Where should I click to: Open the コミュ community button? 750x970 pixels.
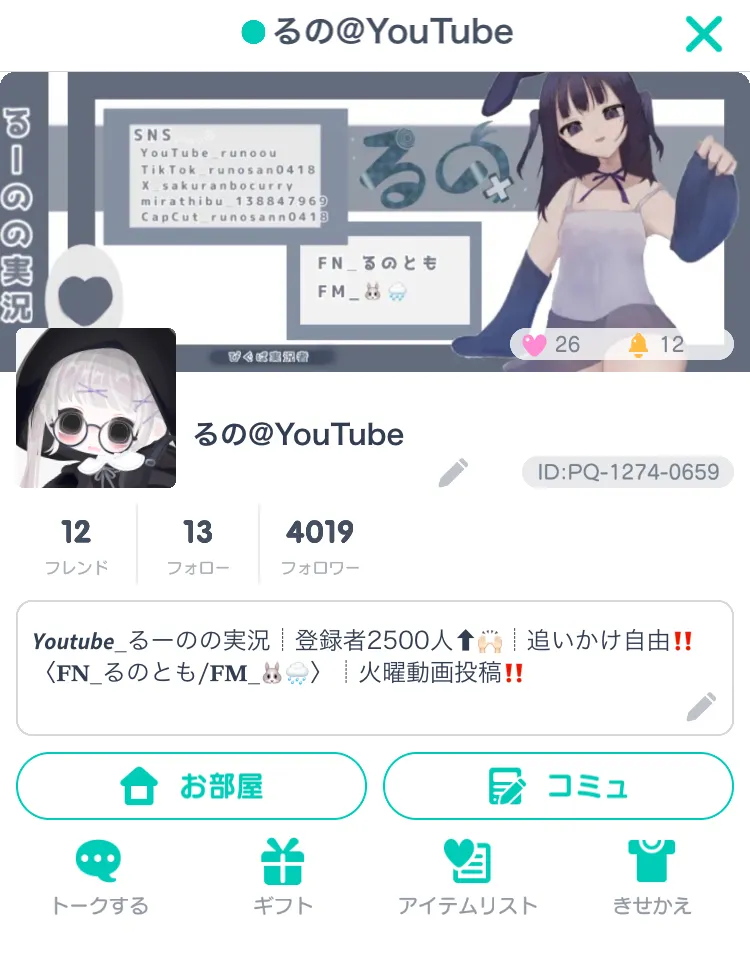[558, 786]
